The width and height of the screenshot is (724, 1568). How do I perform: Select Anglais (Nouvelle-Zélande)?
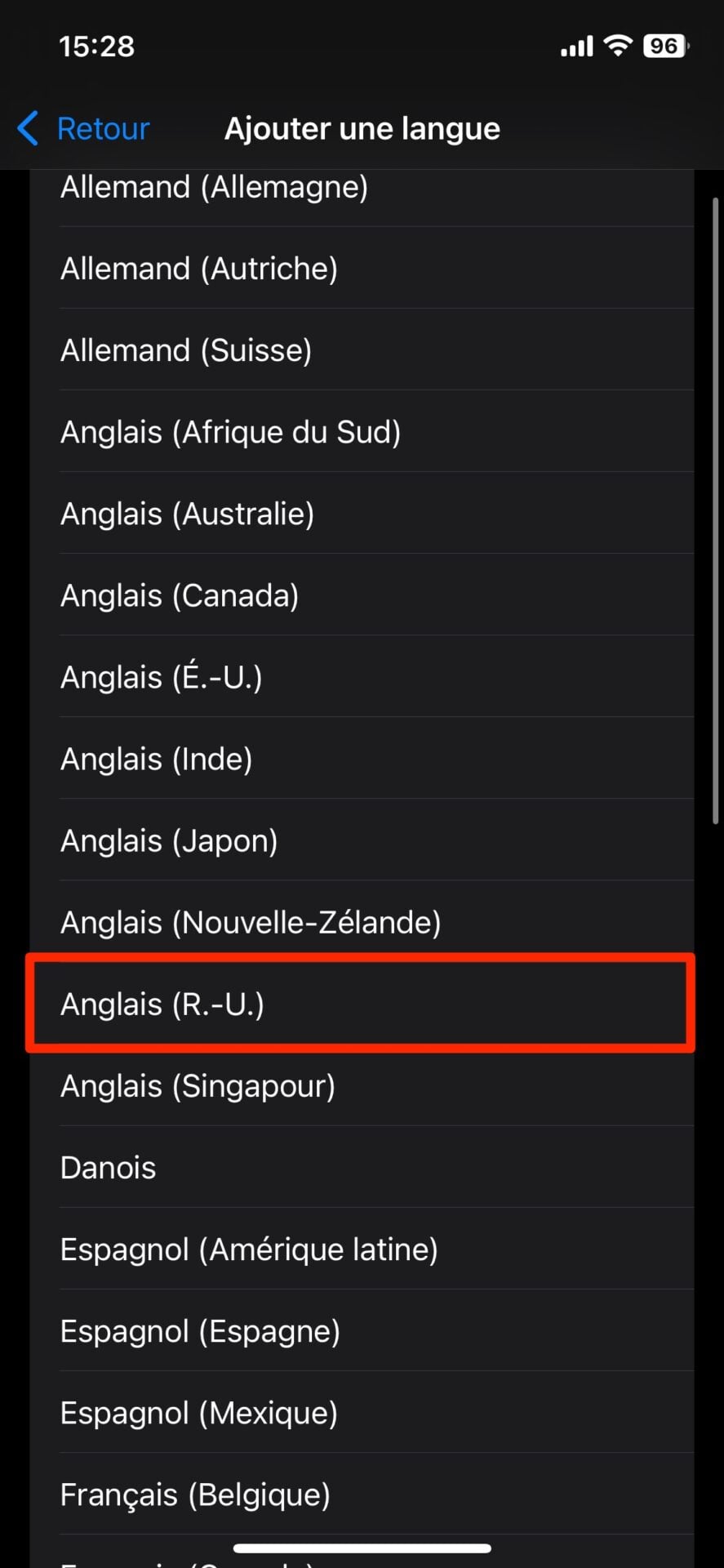[251, 922]
